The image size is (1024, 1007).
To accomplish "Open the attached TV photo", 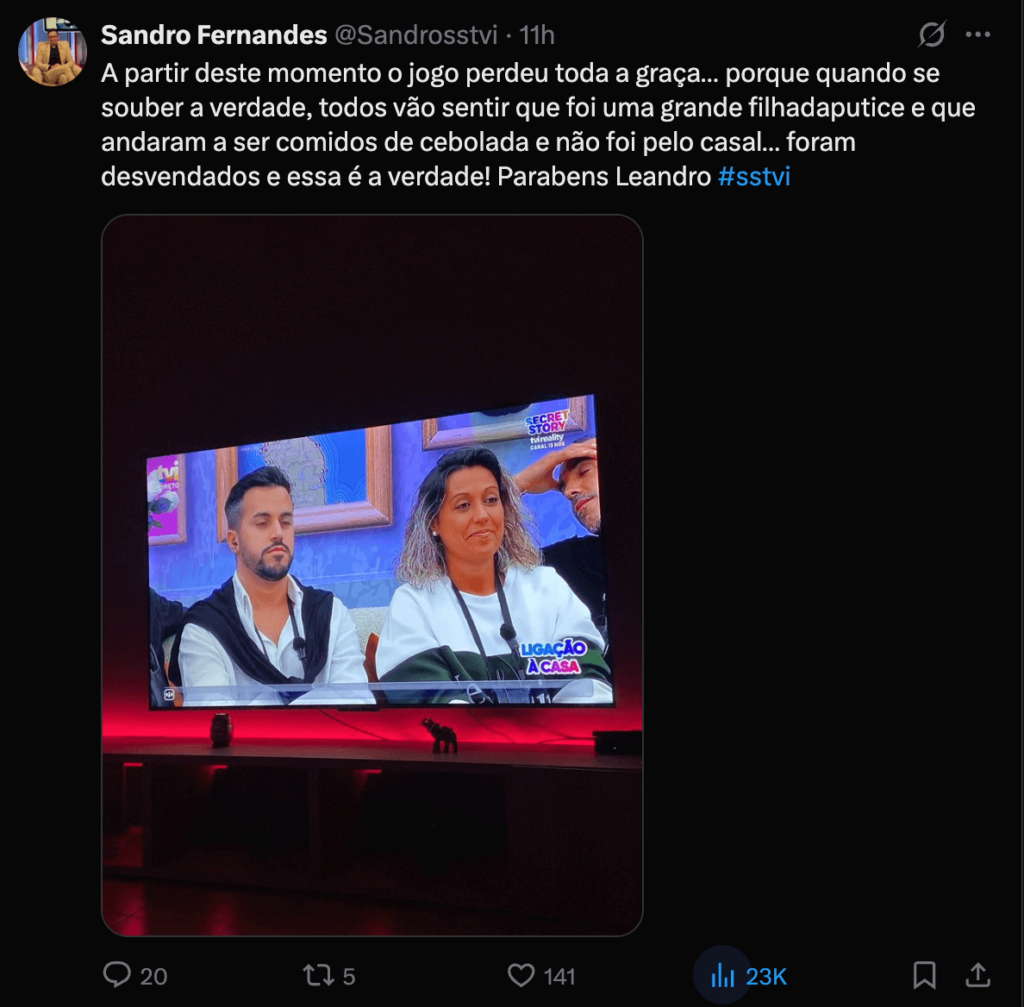I will click(x=372, y=575).
